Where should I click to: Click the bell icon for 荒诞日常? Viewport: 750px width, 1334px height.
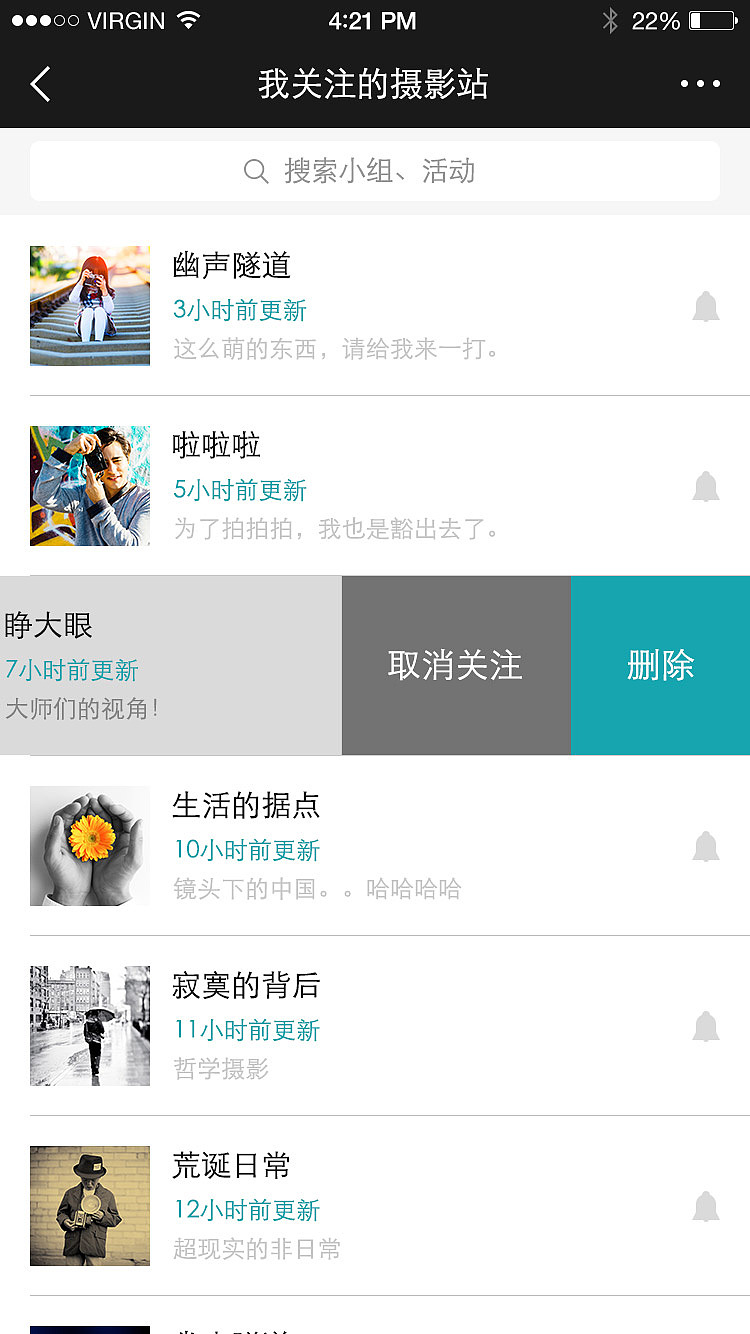[706, 1206]
